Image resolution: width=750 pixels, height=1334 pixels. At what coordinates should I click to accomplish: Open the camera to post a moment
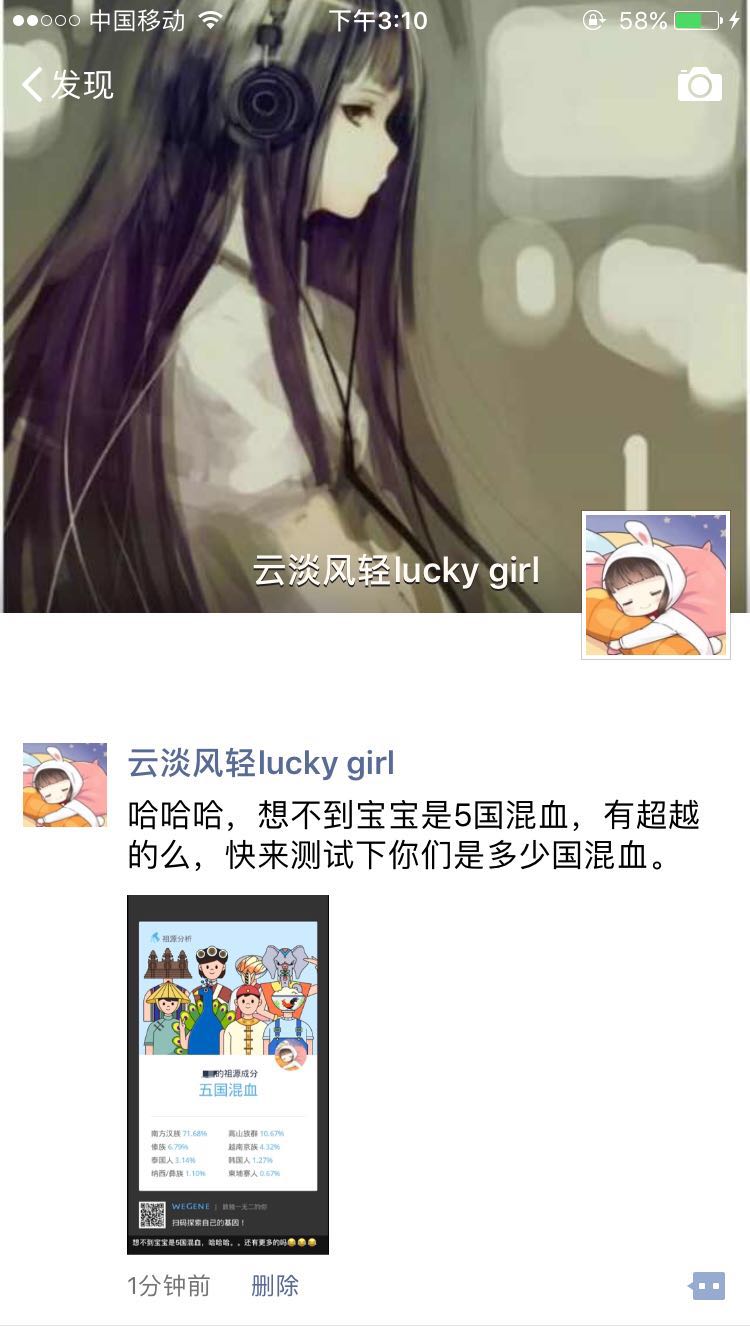(700, 84)
